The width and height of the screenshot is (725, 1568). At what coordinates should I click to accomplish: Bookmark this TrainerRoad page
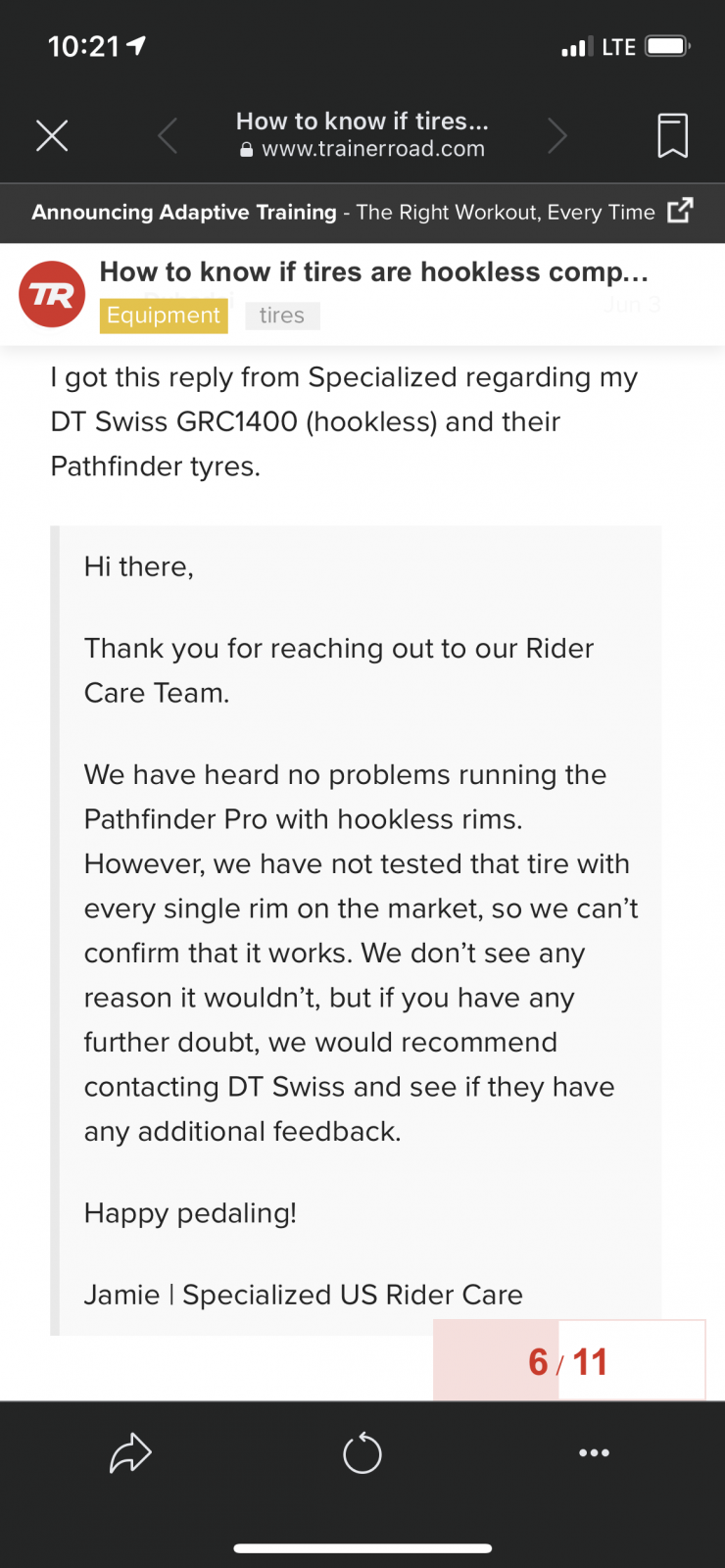672,135
